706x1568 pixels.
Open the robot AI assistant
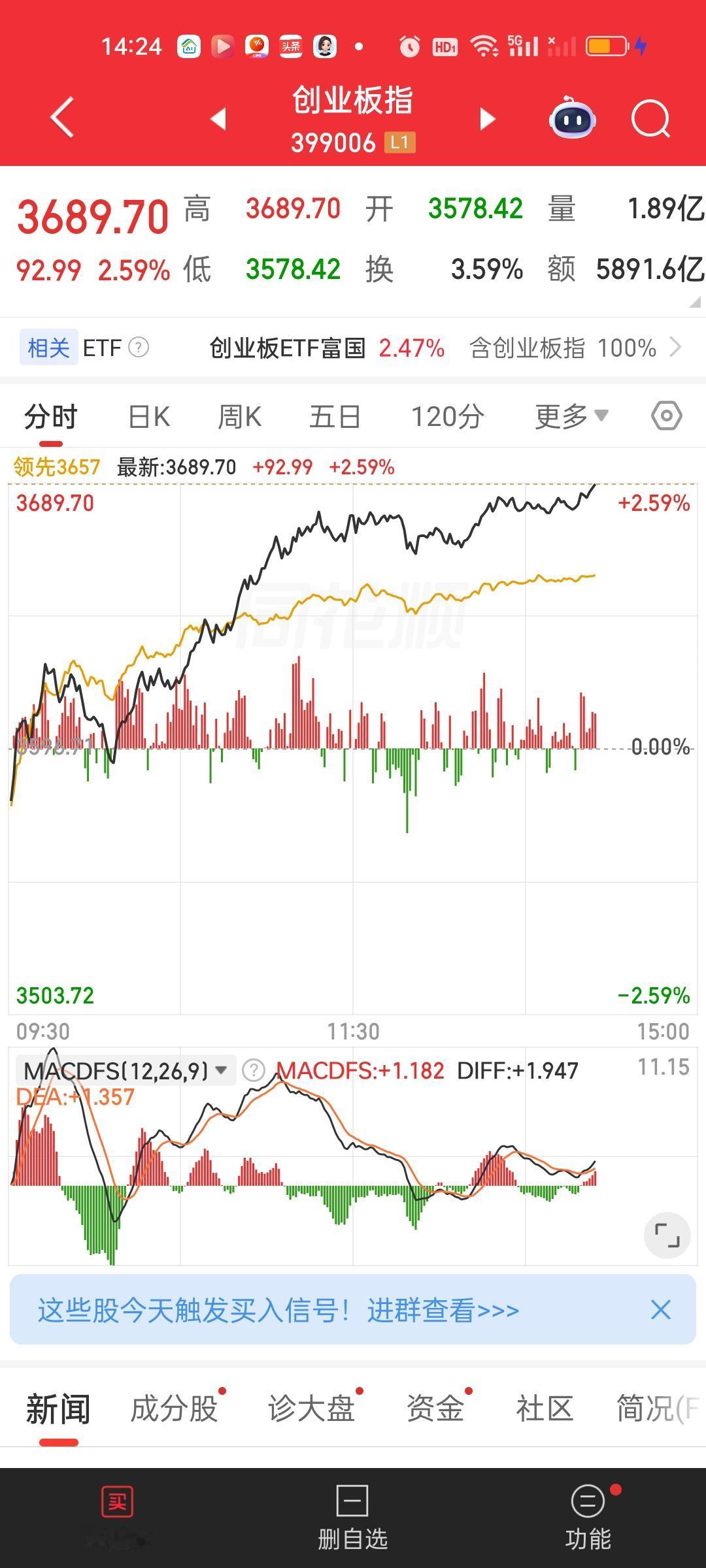pos(573,118)
